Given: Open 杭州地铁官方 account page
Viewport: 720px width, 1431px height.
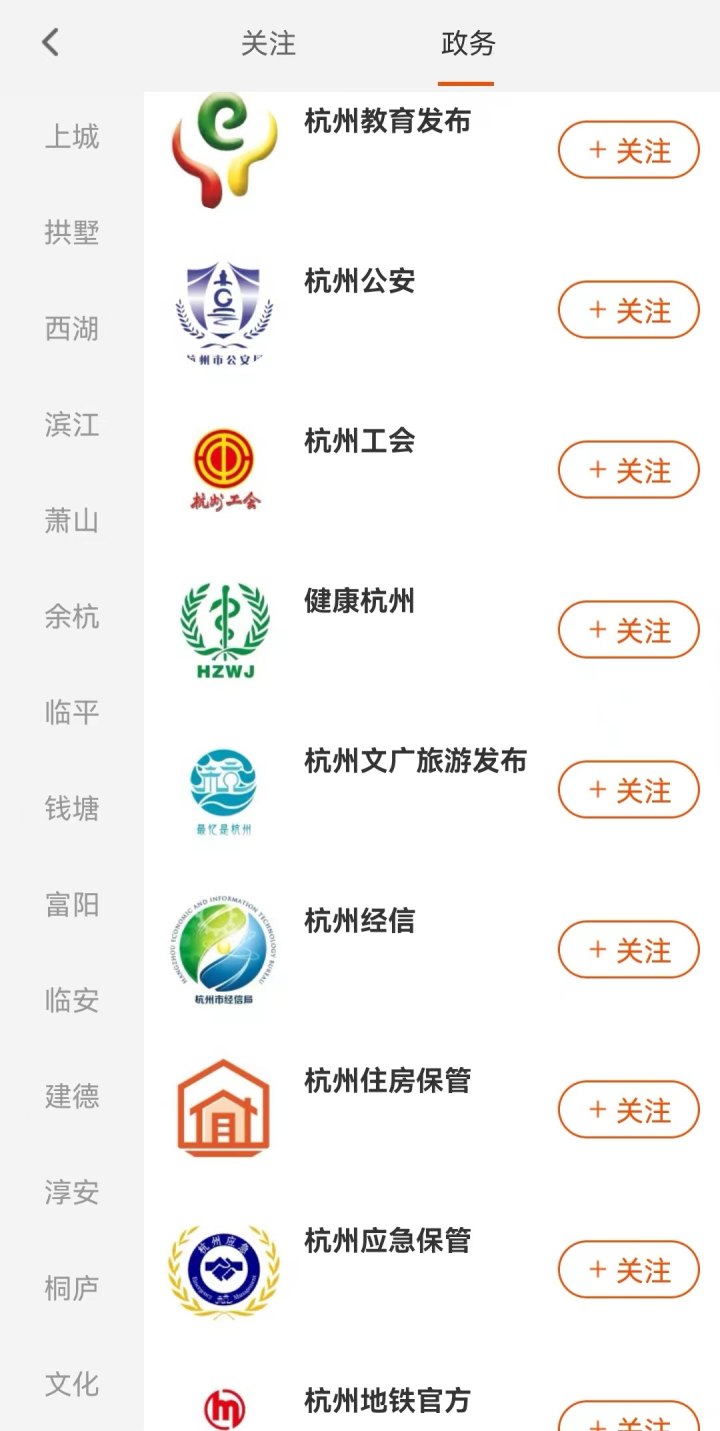Looking at the screenshot, I should pyautogui.click(x=387, y=1401).
